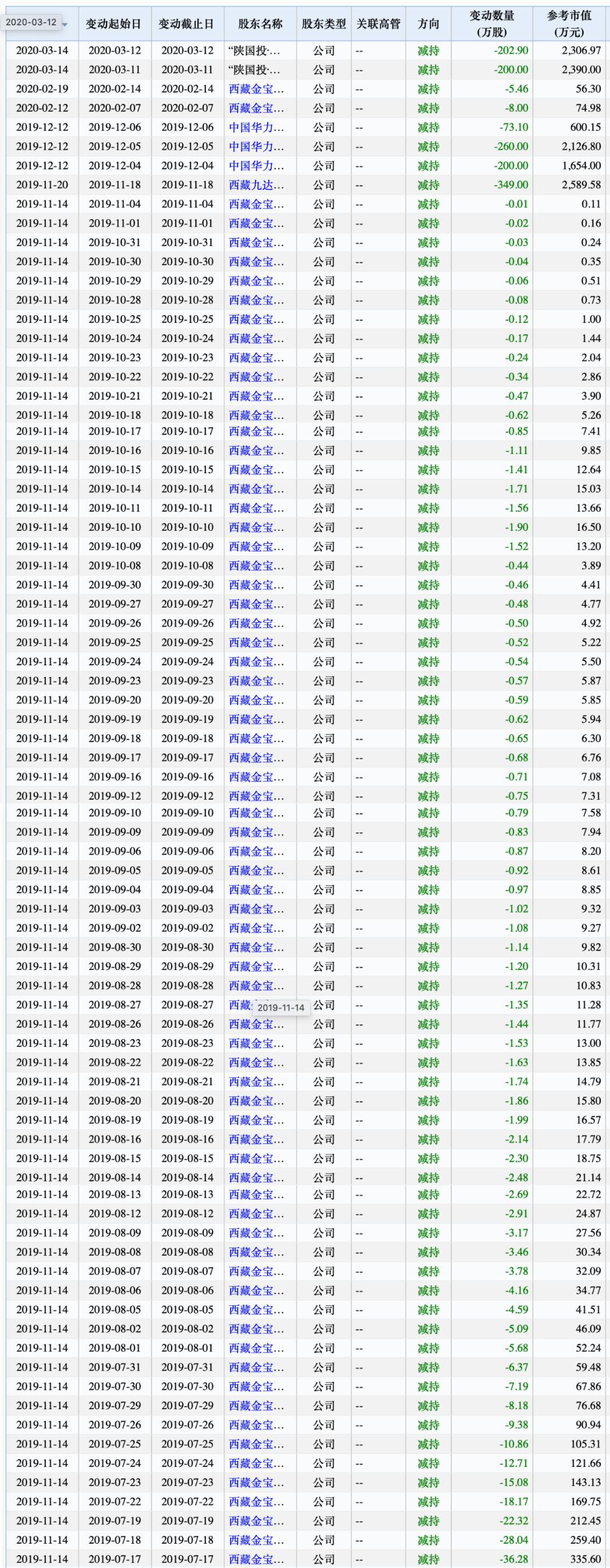Open 西藏金宝 shareholder link dated 2019-07-17
610x1568 pixels.
tap(255, 1558)
